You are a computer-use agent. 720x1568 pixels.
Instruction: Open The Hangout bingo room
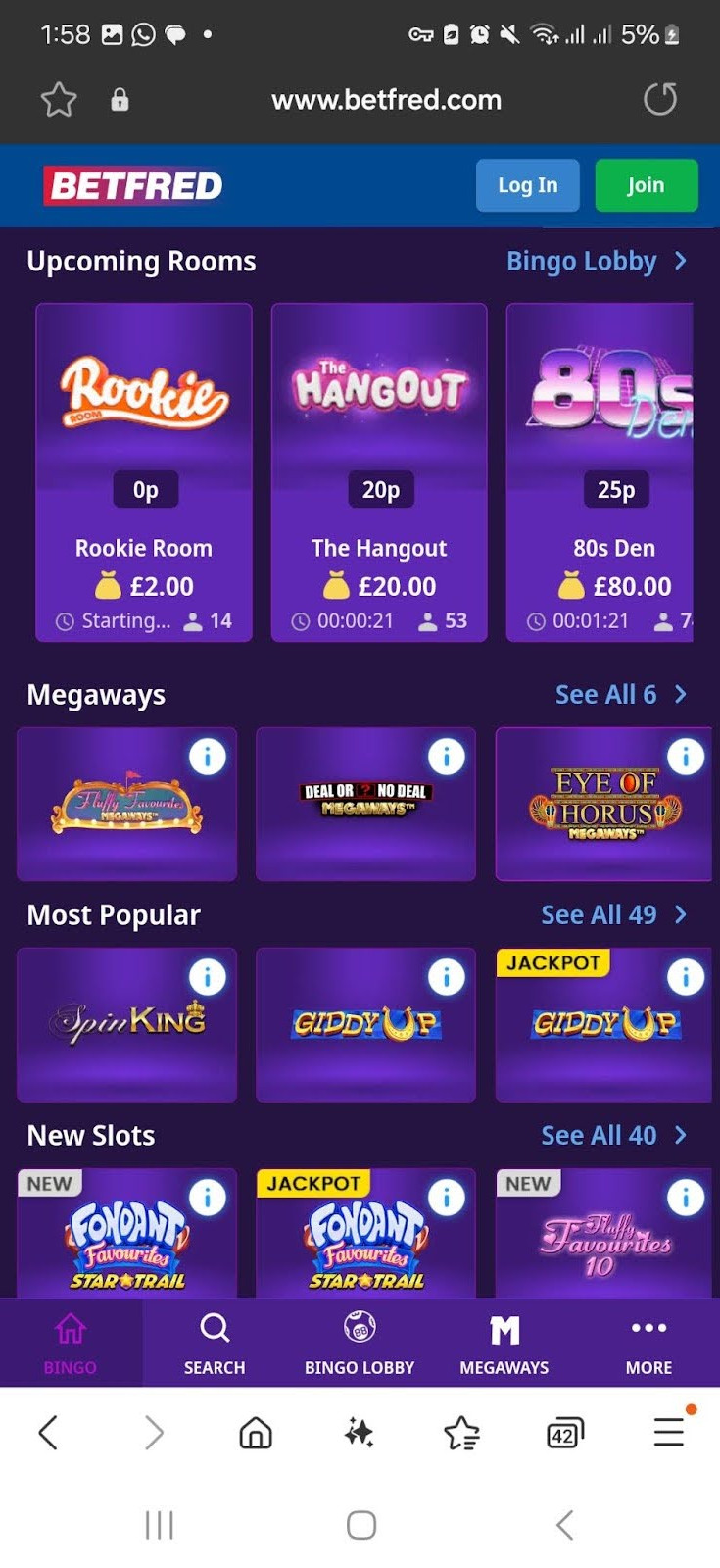379,471
